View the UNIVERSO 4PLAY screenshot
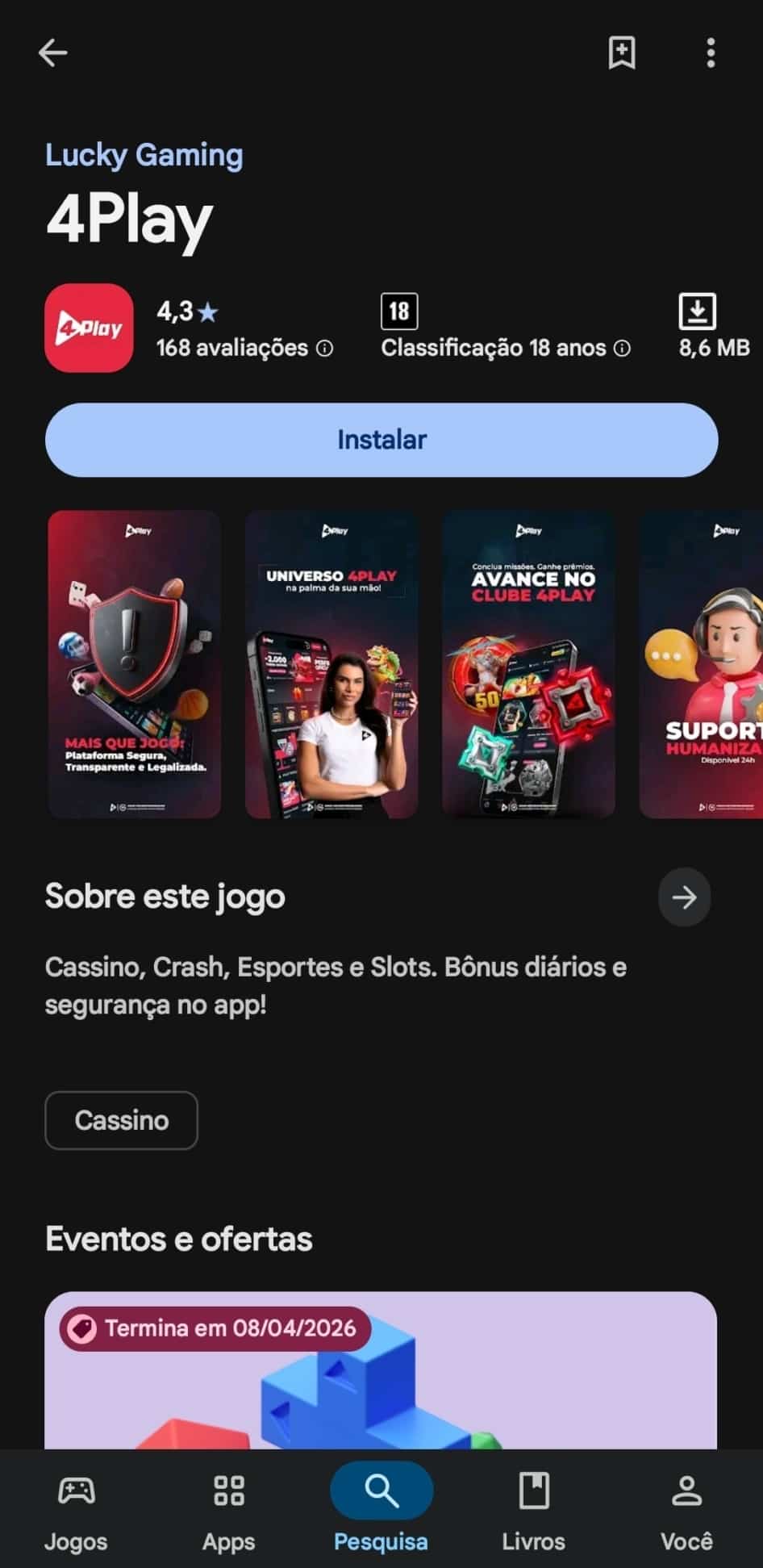This screenshot has width=763, height=1568. [331, 663]
